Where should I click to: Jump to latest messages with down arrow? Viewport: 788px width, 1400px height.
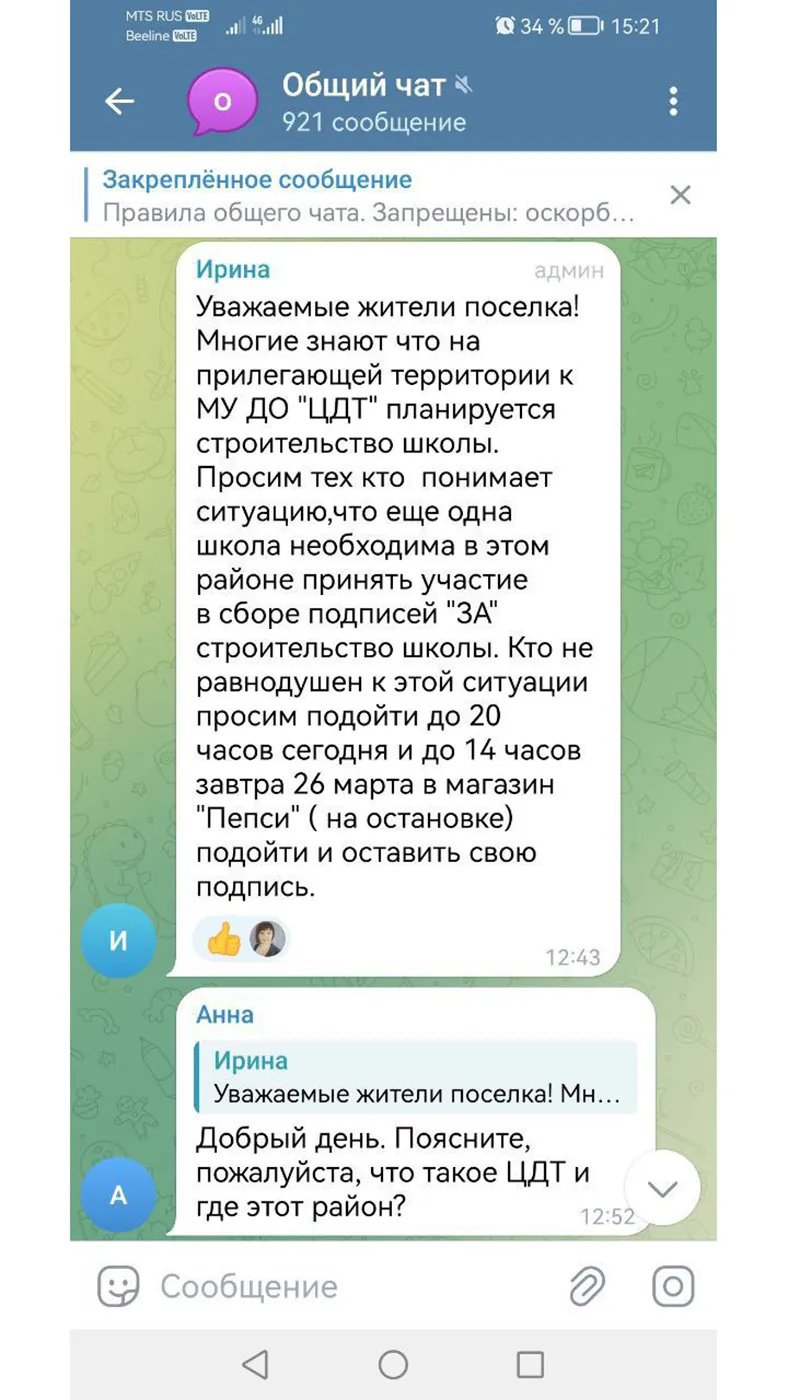pos(661,1188)
